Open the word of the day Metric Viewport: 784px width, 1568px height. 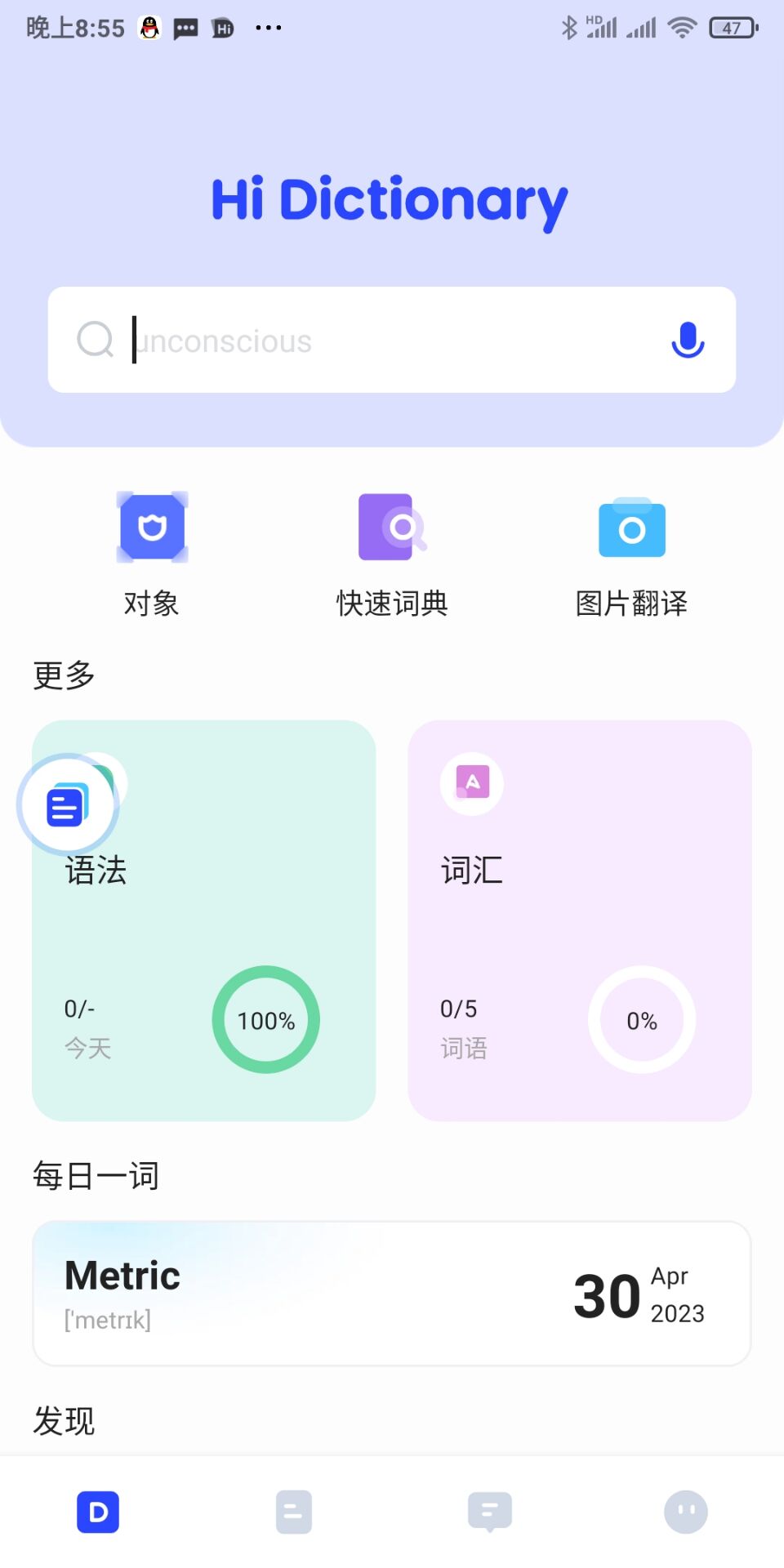392,1293
